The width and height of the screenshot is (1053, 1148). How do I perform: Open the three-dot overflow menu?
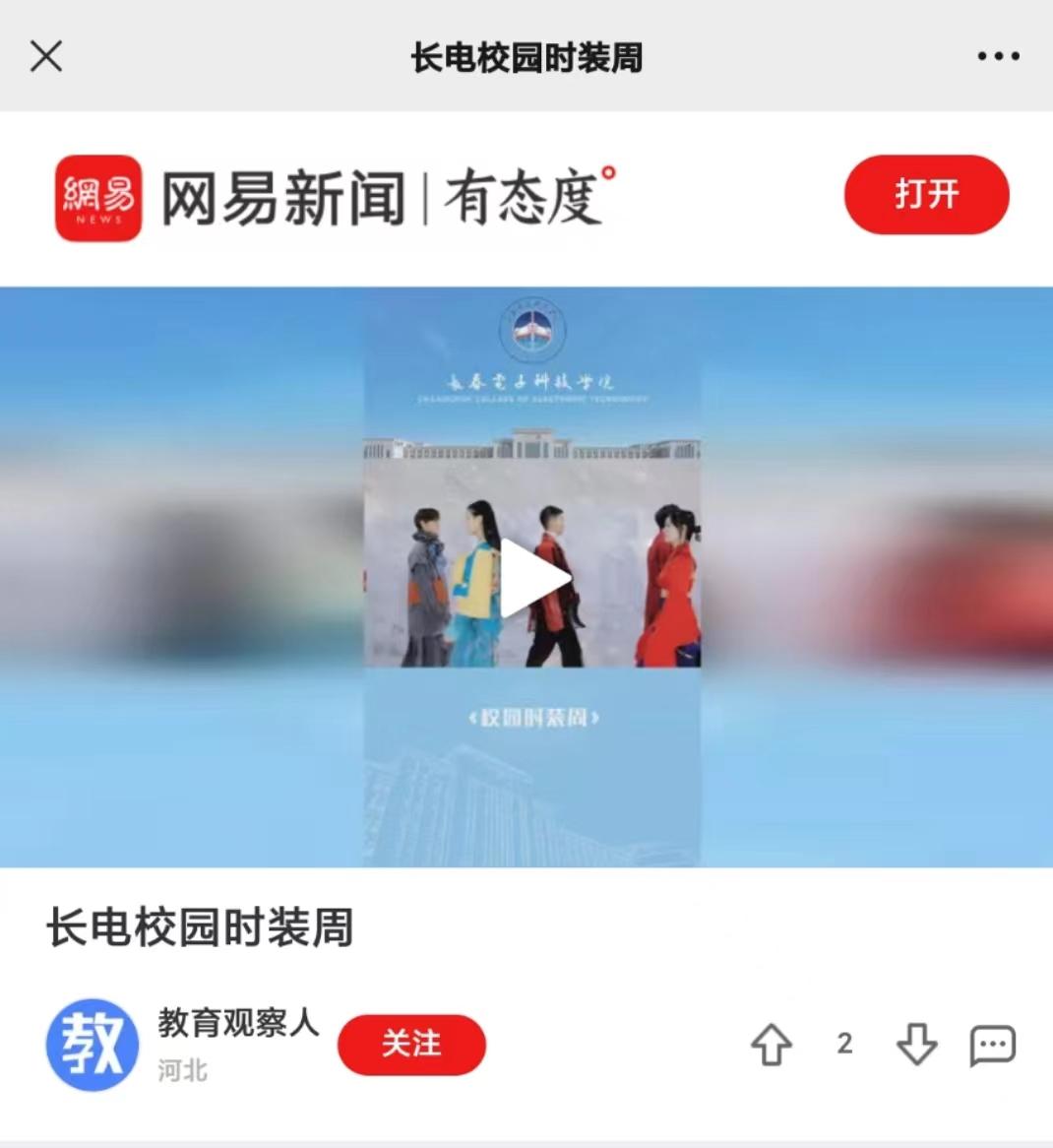[998, 56]
